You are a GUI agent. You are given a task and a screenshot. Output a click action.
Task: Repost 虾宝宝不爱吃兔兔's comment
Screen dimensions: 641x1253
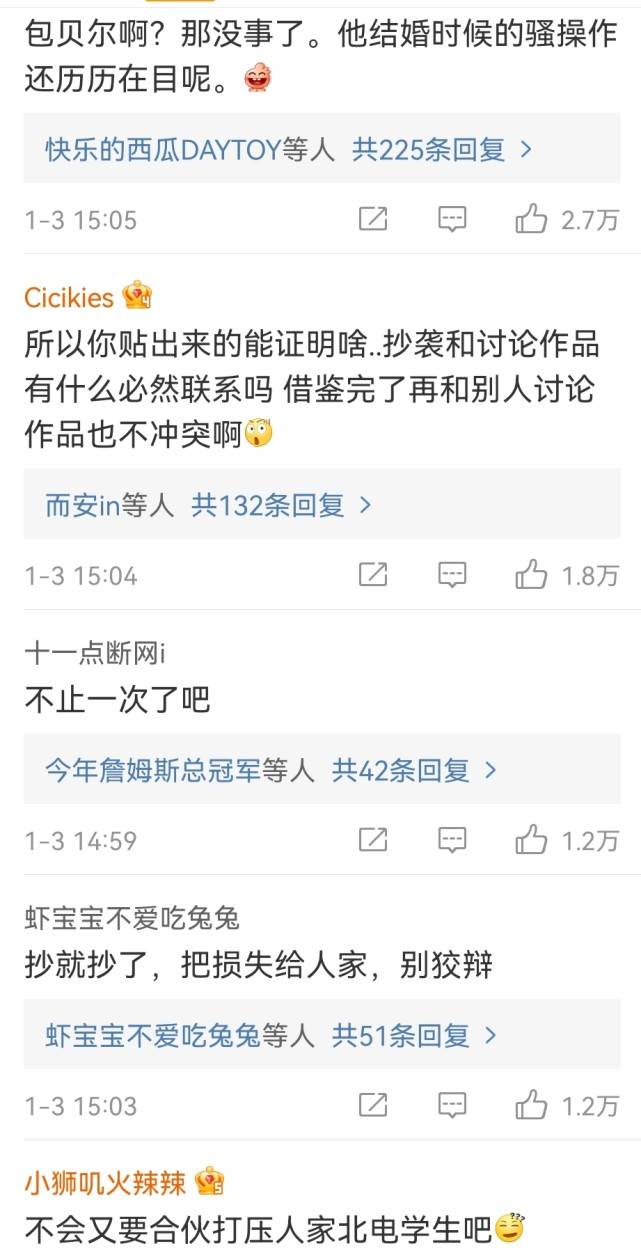(373, 1106)
